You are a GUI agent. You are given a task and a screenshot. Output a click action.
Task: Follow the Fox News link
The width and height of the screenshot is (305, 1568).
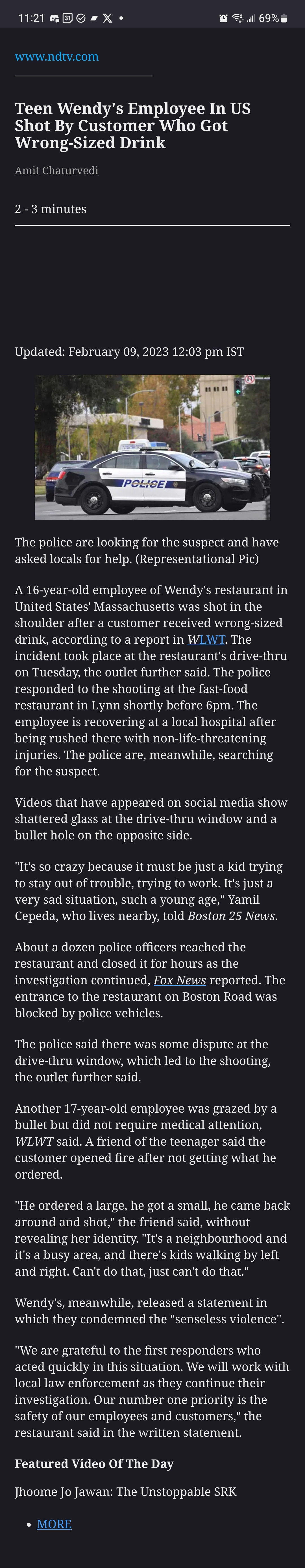179,980
